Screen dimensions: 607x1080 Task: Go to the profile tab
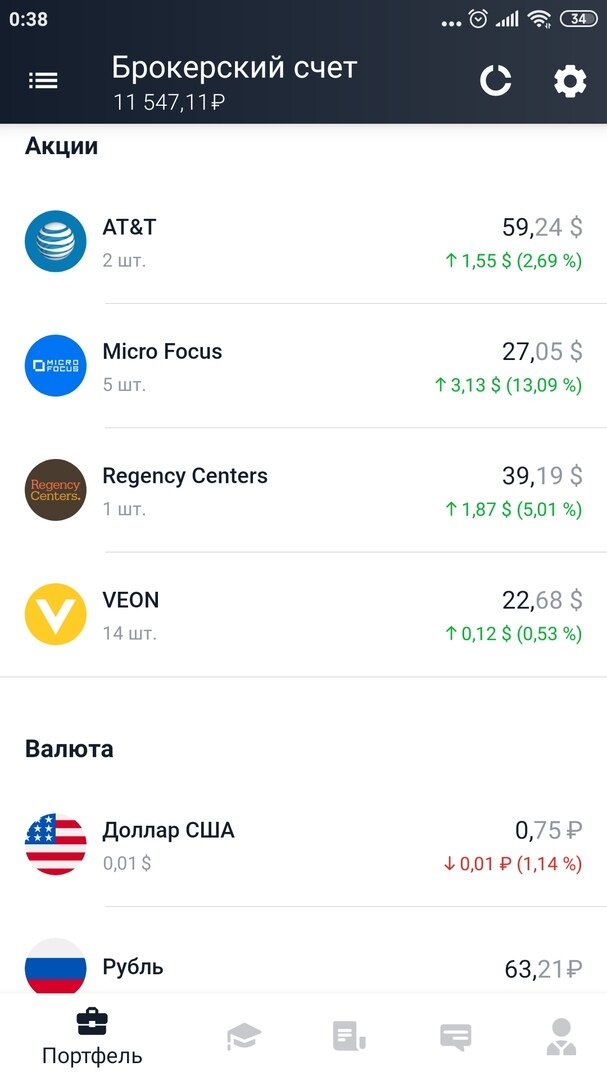(x=561, y=1037)
